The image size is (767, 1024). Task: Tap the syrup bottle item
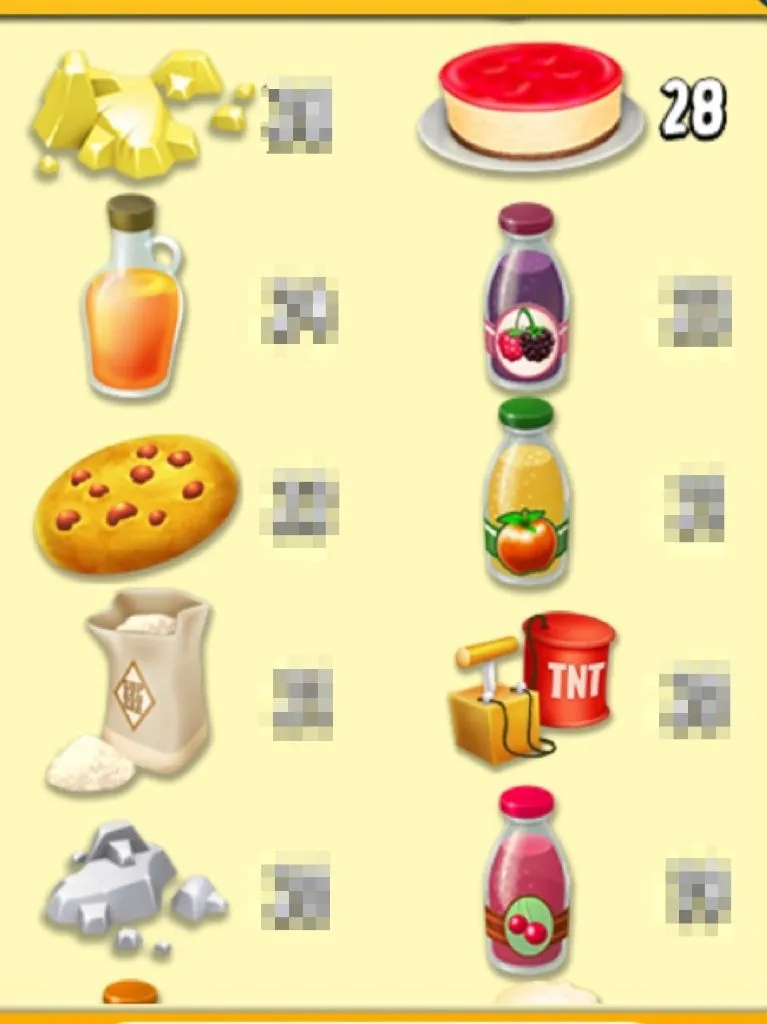[x=133, y=297]
